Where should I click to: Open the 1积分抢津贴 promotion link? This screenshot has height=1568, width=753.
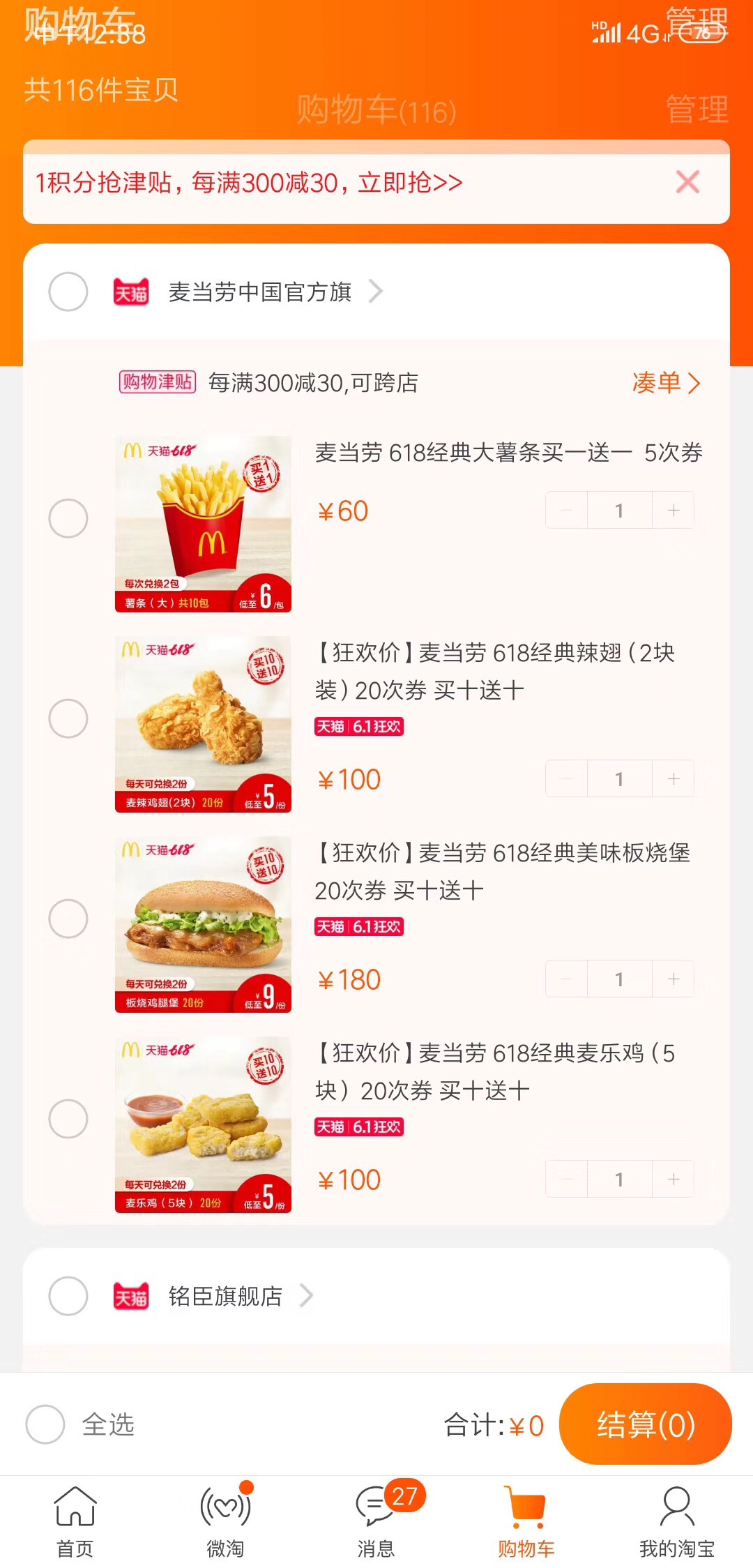click(x=249, y=183)
